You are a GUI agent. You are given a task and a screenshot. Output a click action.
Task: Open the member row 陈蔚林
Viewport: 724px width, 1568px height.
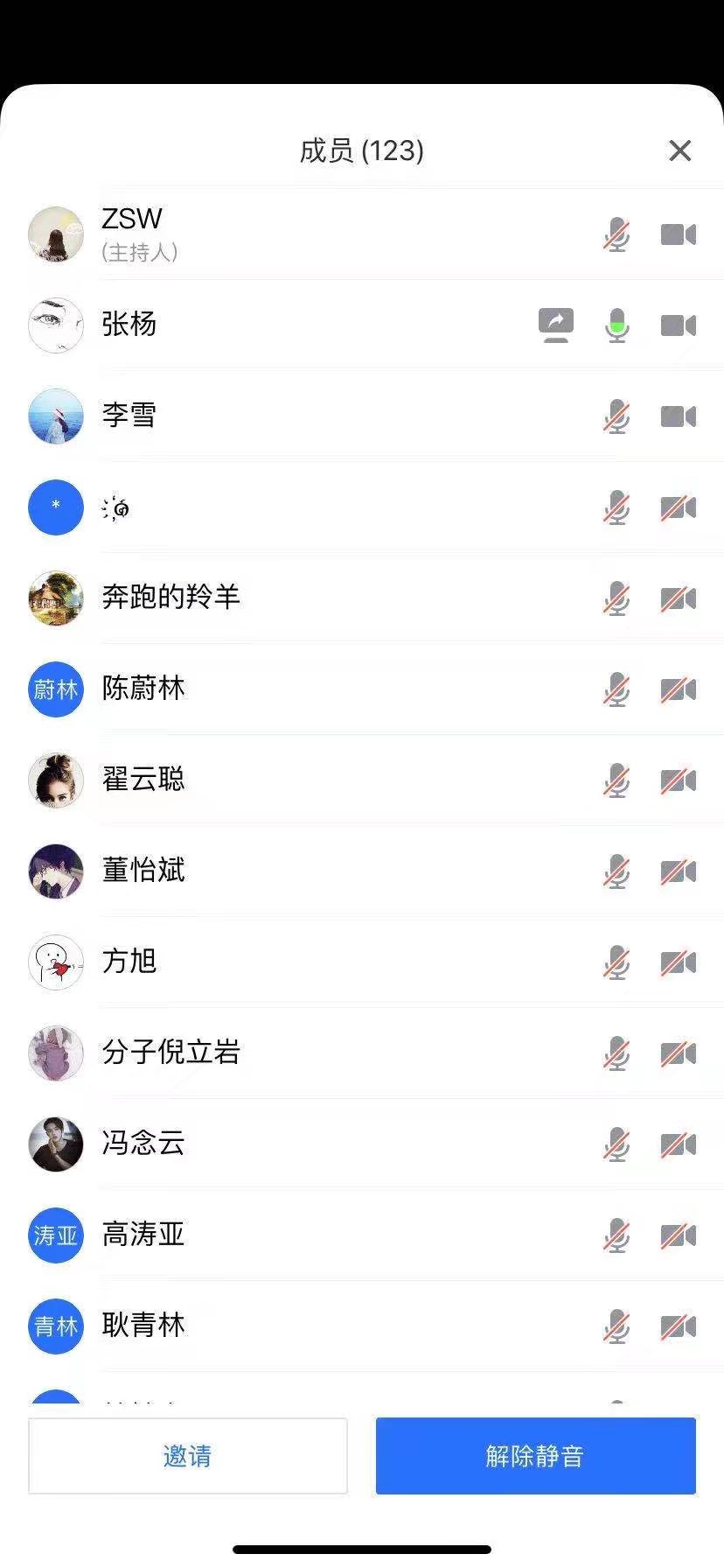point(144,689)
